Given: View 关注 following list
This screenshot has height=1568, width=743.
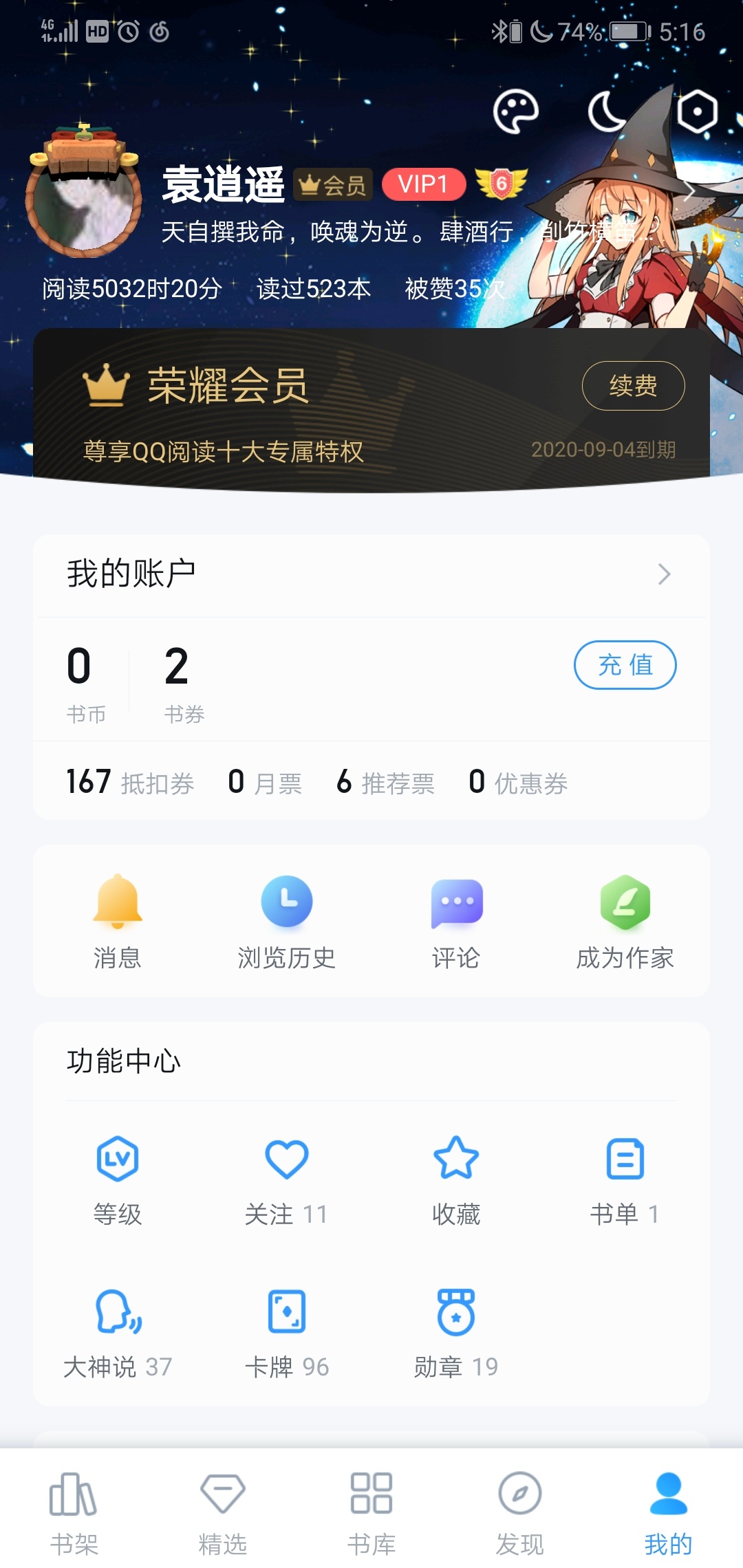Looking at the screenshot, I should point(286,1179).
